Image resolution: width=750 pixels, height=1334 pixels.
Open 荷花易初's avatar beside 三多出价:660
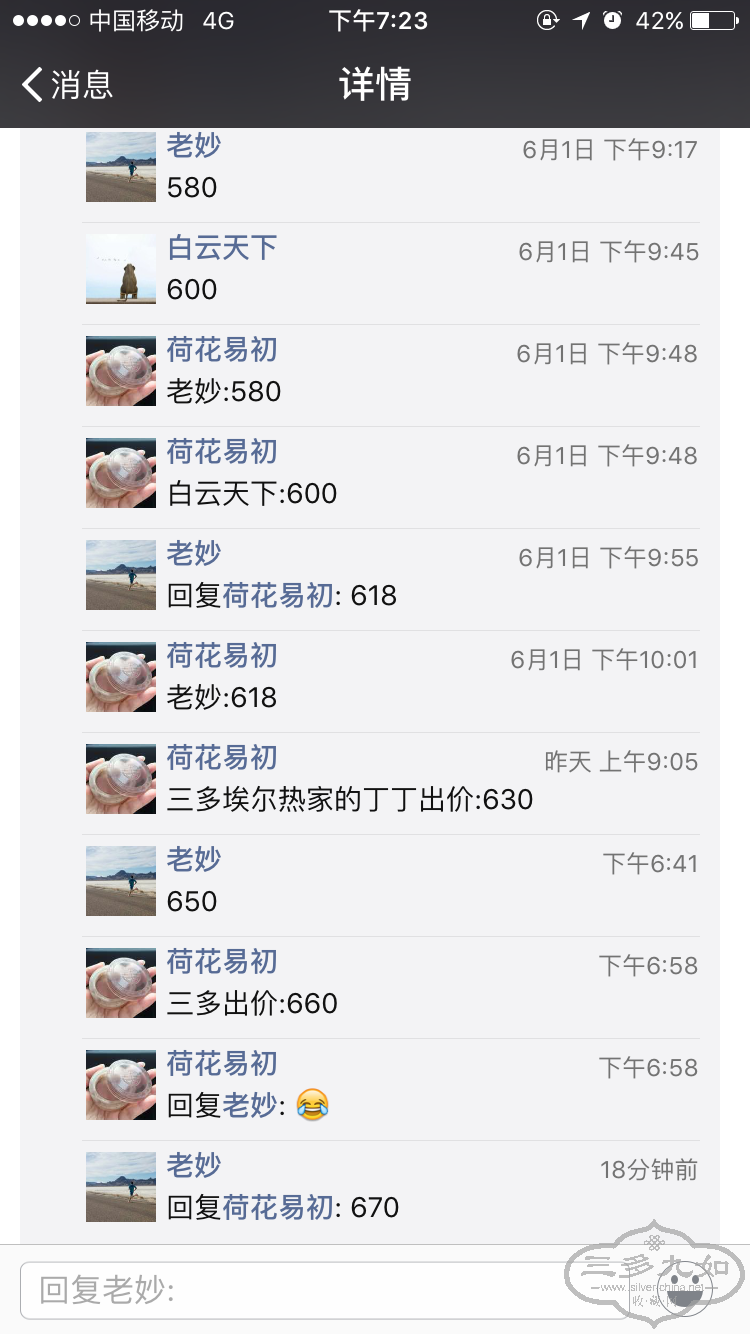tap(121, 983)
